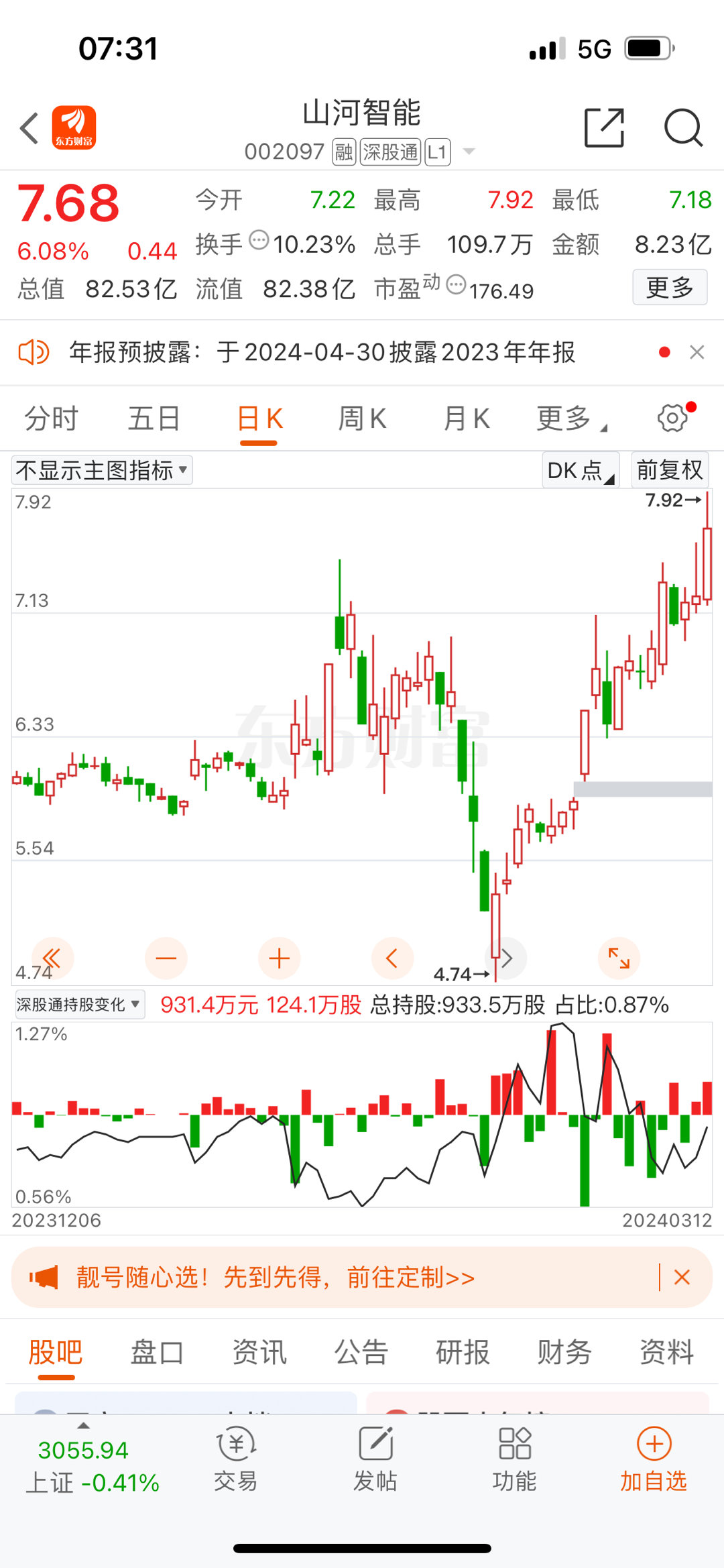Expand the stock info dropdown beside L1
The height and width of the screenshot is (1568, 724).
point(471,152)
